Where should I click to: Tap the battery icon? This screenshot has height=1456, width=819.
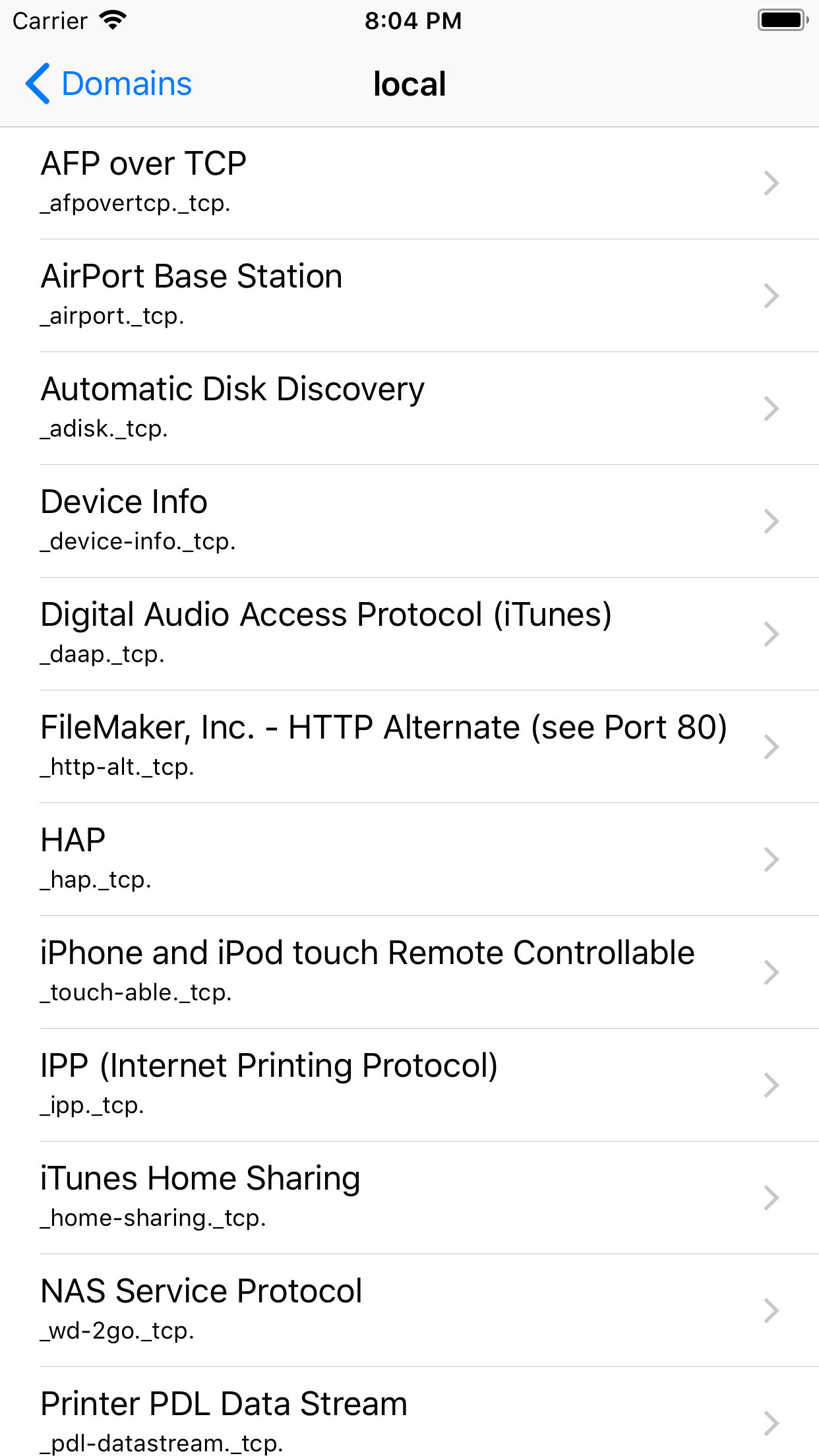tap(782, 20)
